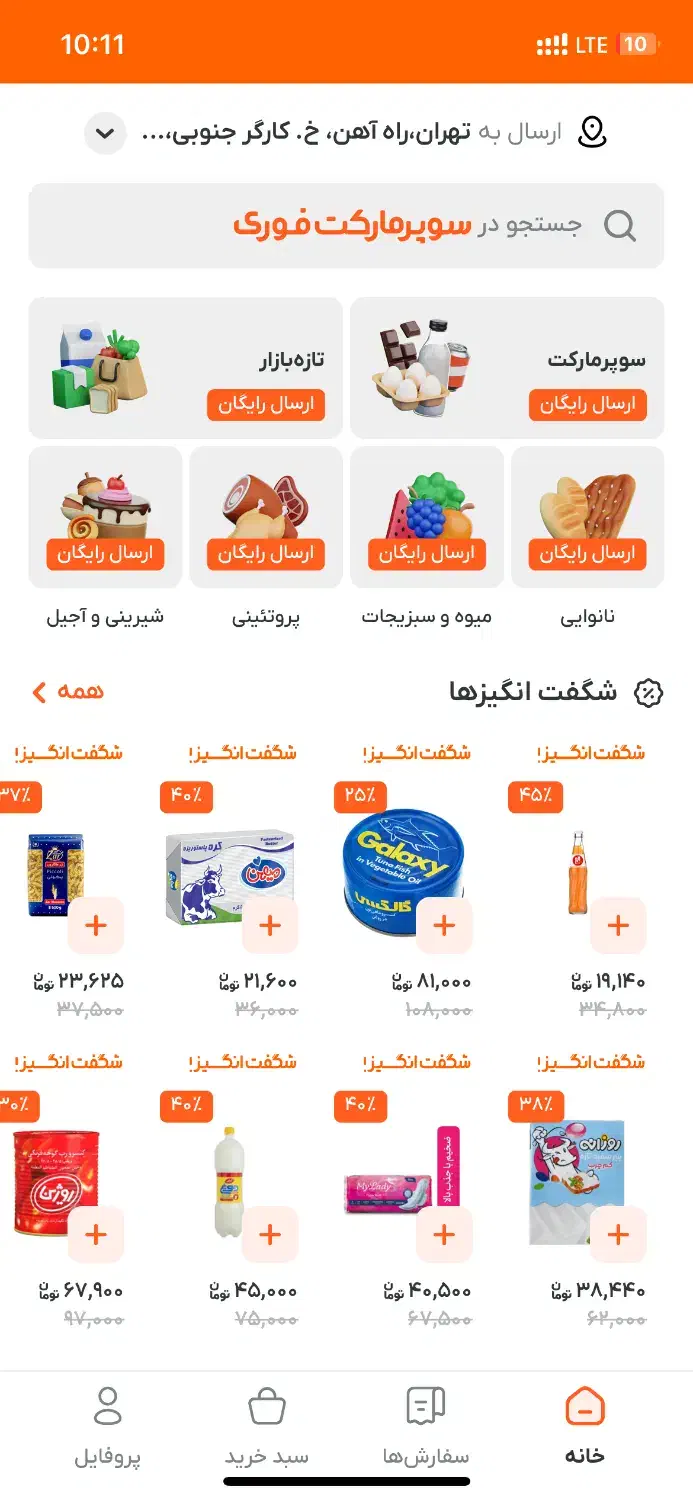
Task: Open the نانوایی category
Action: click(587, 518)
